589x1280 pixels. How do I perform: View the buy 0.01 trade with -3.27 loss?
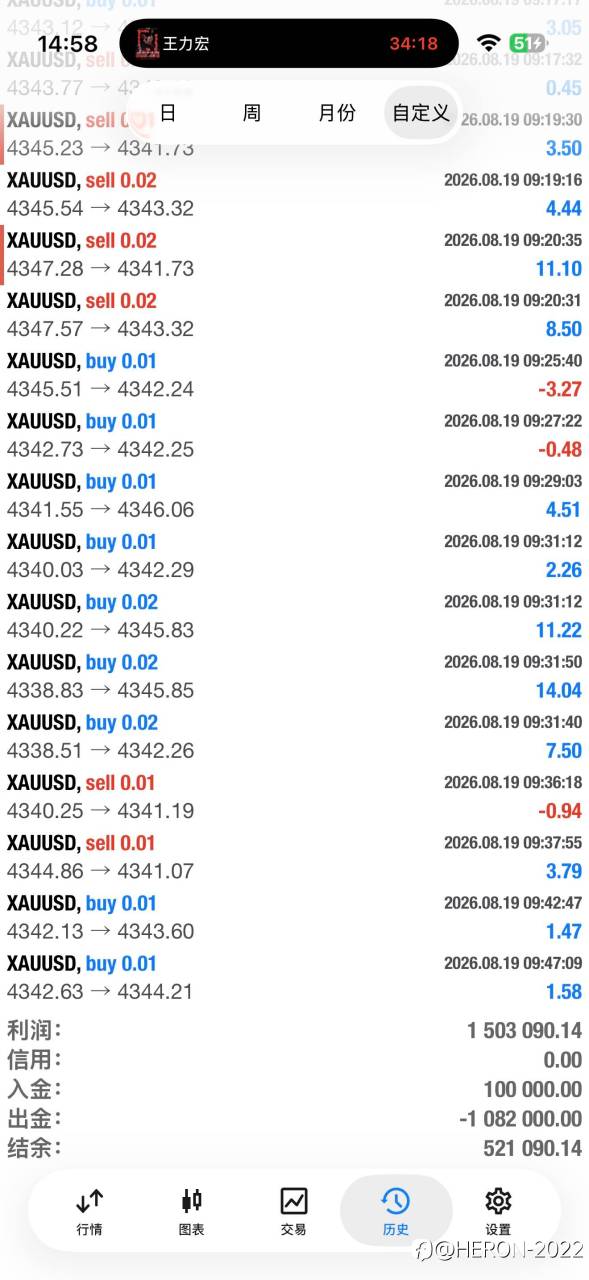[294, 375]
